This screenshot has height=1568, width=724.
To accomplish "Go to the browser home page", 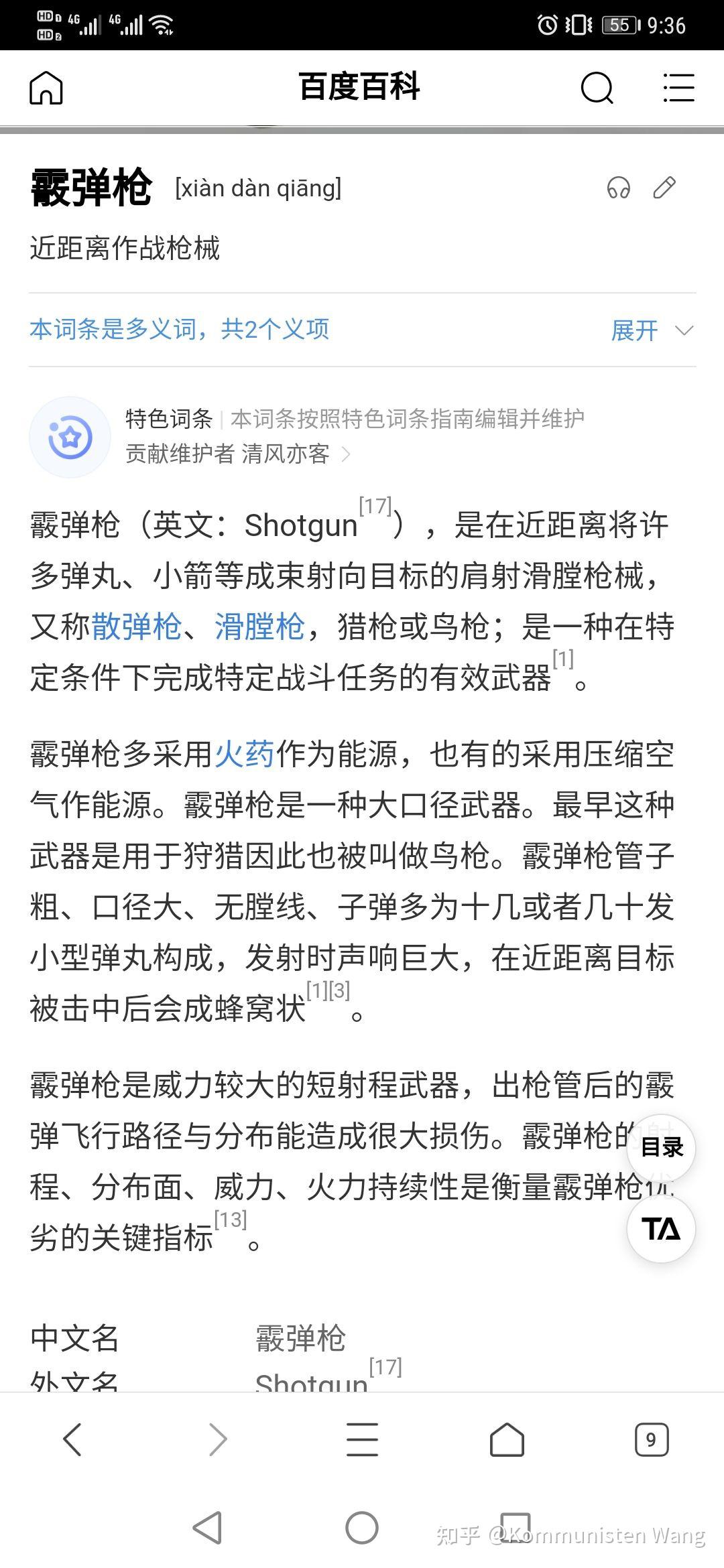I will pos(507,1439).
